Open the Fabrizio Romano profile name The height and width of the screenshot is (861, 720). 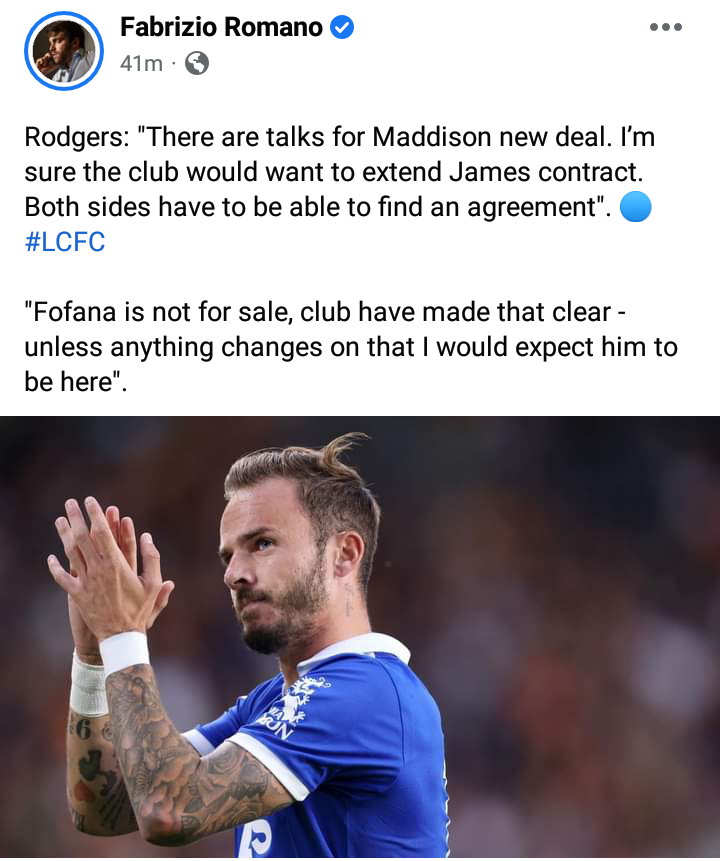point(221,28)
